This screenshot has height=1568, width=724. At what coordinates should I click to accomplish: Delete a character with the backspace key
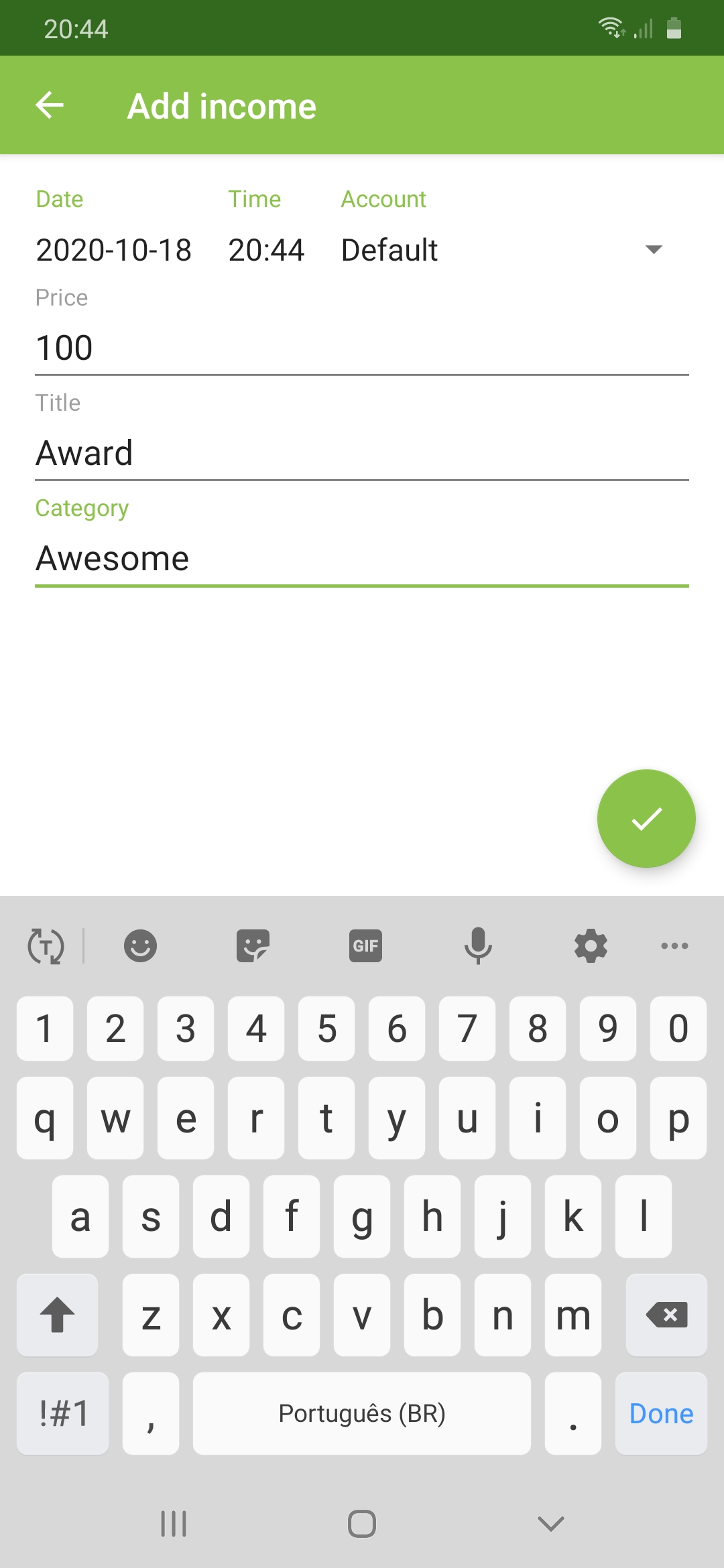tap(666, 1315)
